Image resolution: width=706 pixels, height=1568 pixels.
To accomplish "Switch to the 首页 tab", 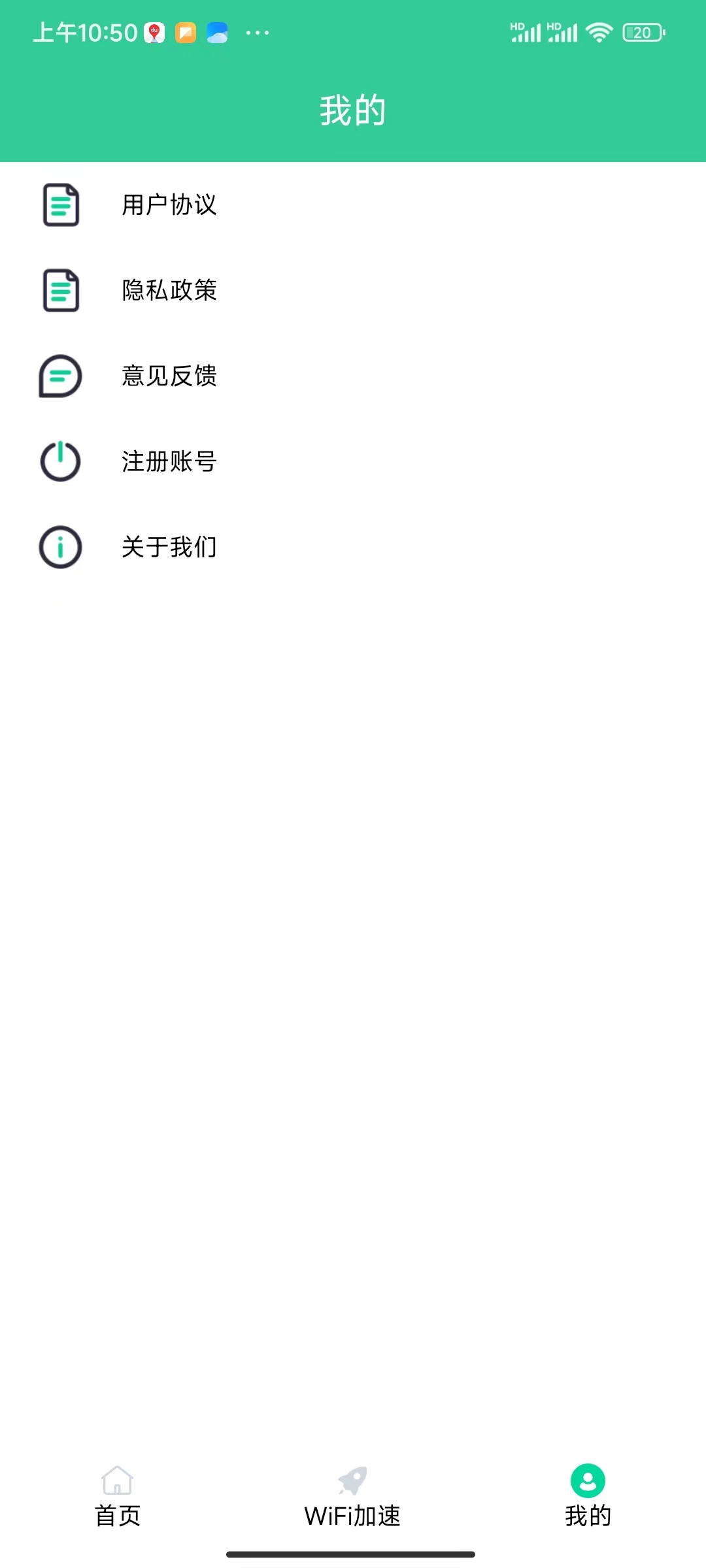I will [x=118, y=1496].
